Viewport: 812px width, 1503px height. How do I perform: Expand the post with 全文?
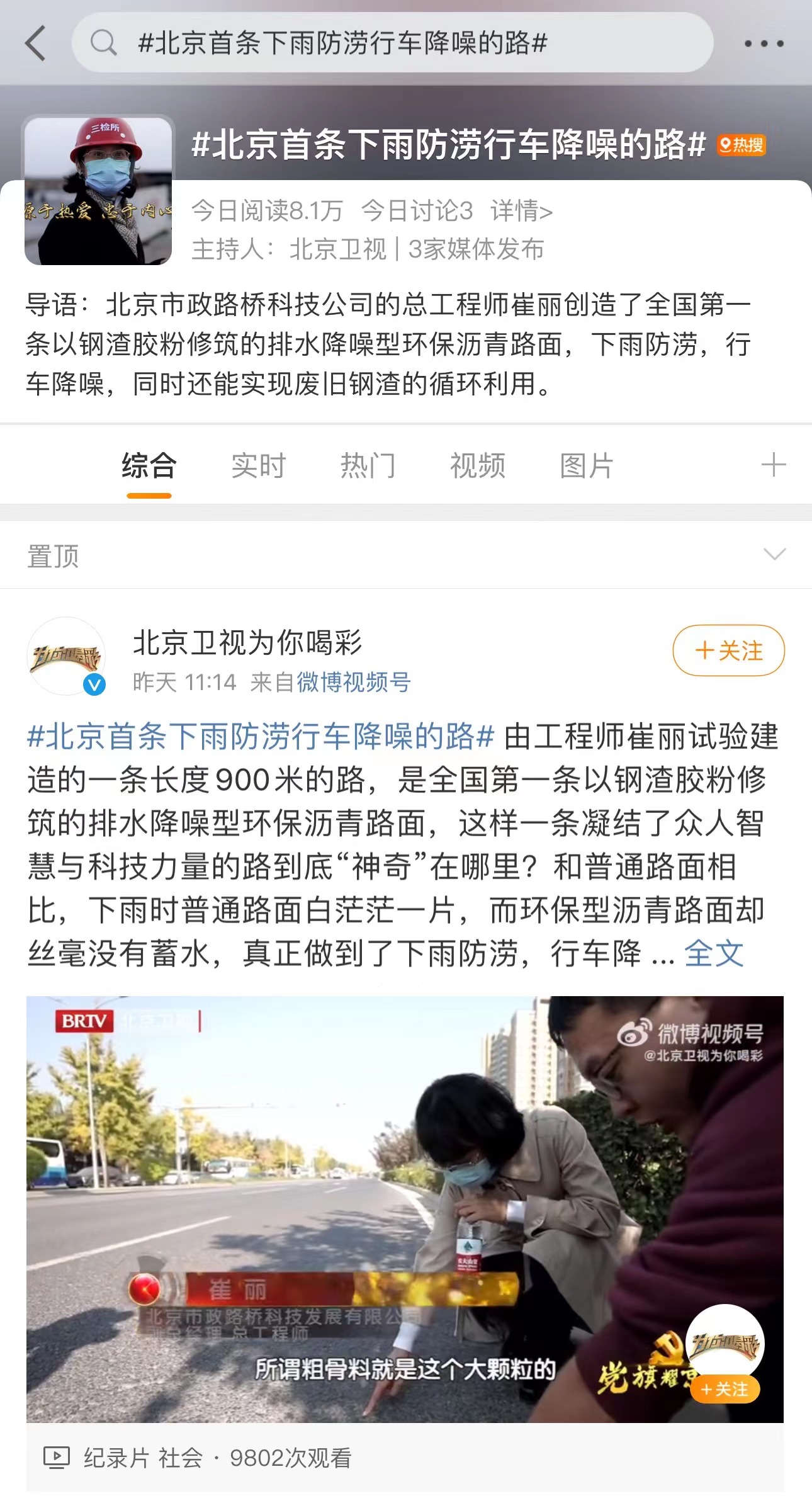coord(713,954)
